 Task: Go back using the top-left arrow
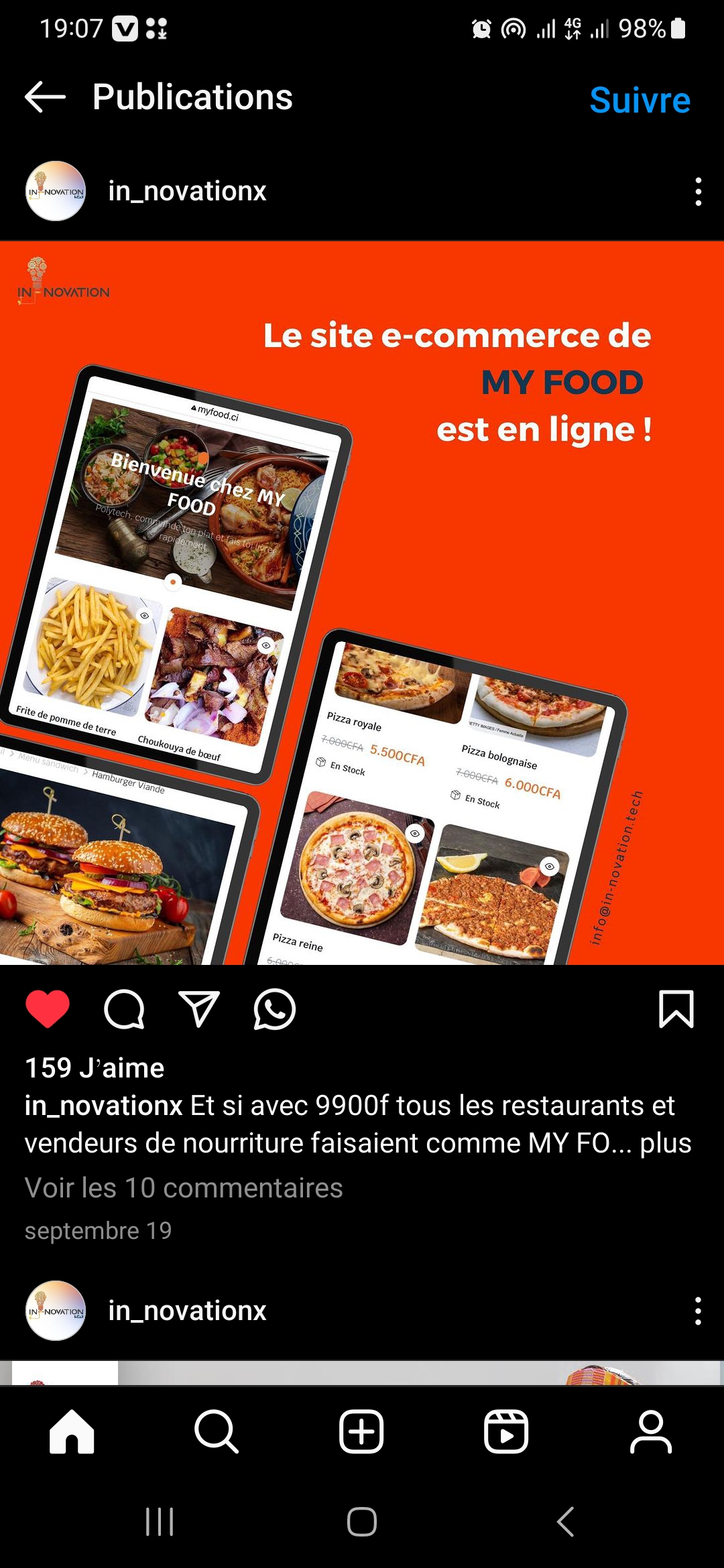pos(45,97)
